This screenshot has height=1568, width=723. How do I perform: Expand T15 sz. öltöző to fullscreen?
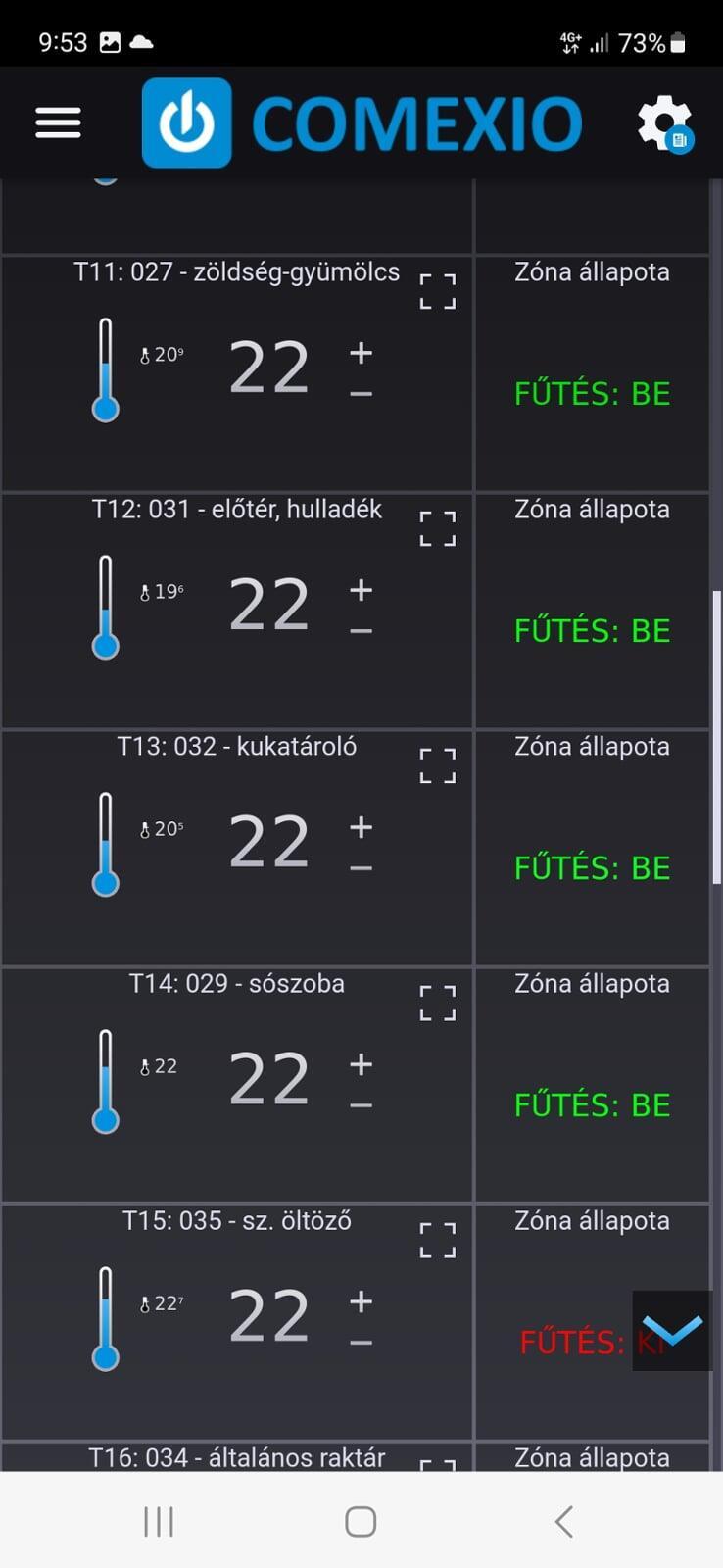coord(438,1240)
